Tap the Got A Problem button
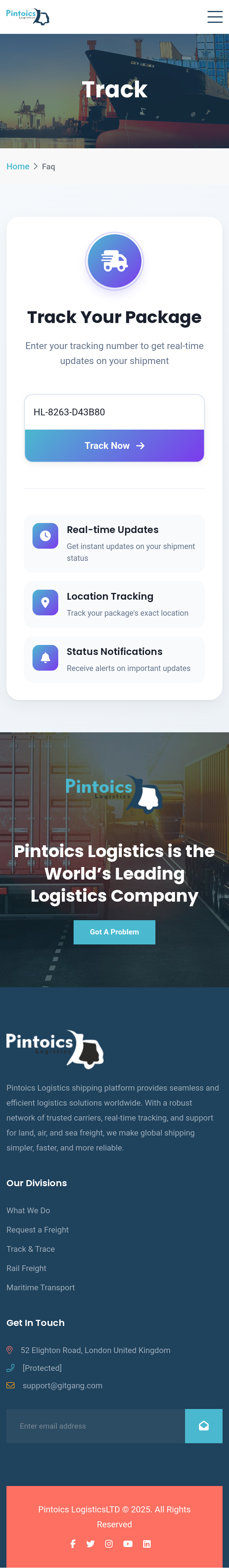Screen dimensions: 229x1568 pos(114,931)
